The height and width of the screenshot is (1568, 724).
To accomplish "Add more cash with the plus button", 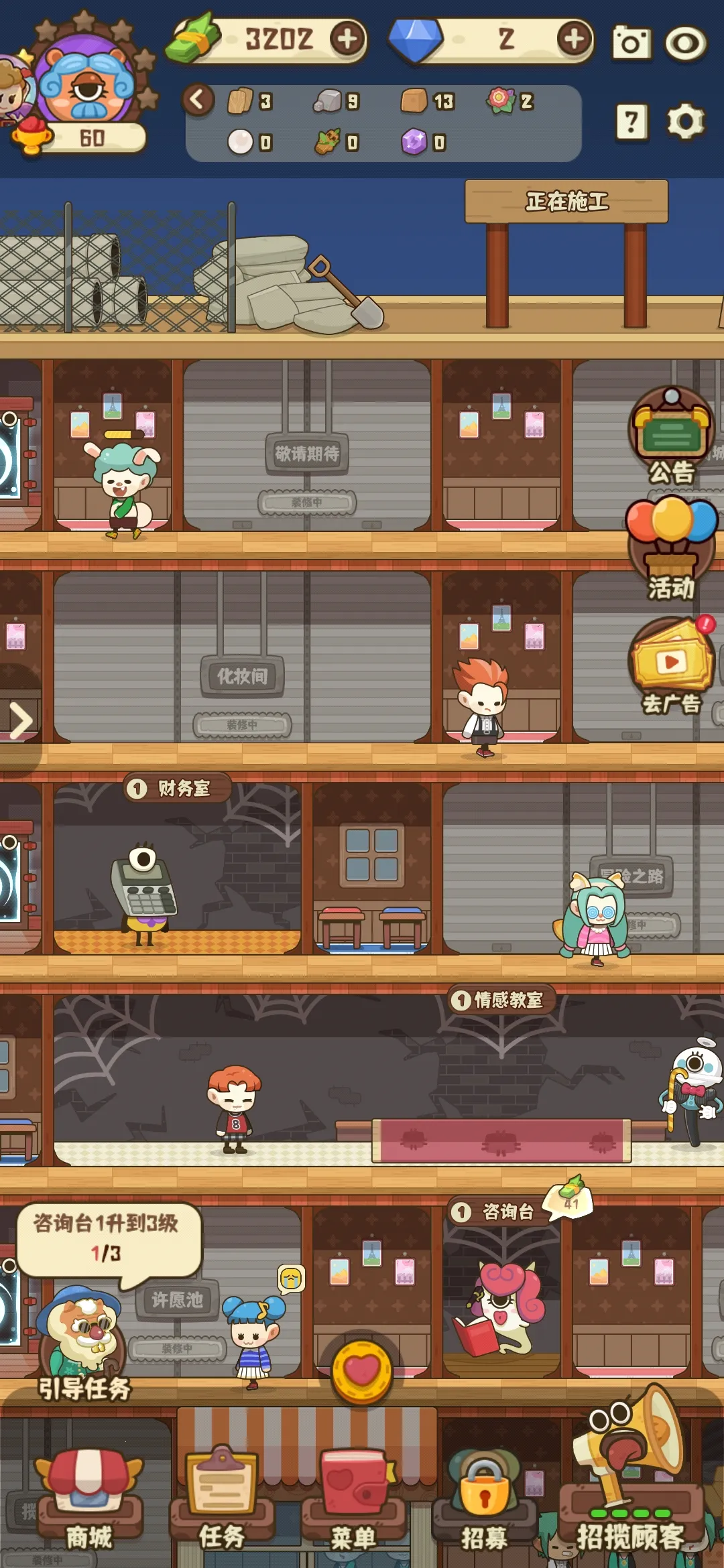I will click(347, 40).
